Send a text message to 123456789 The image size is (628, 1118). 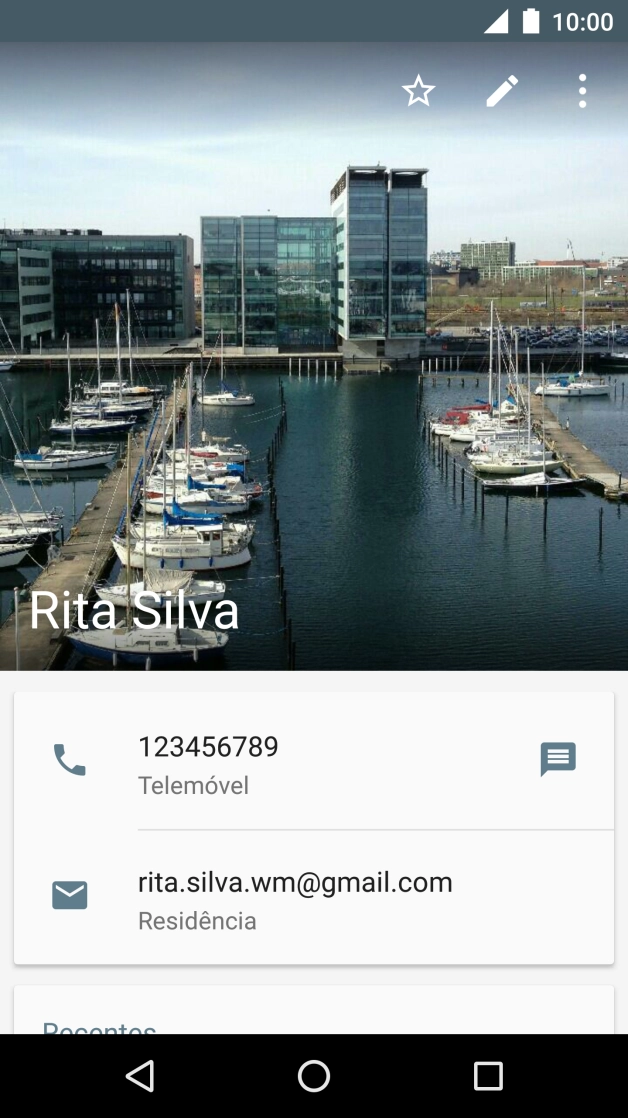coord(558,760)
